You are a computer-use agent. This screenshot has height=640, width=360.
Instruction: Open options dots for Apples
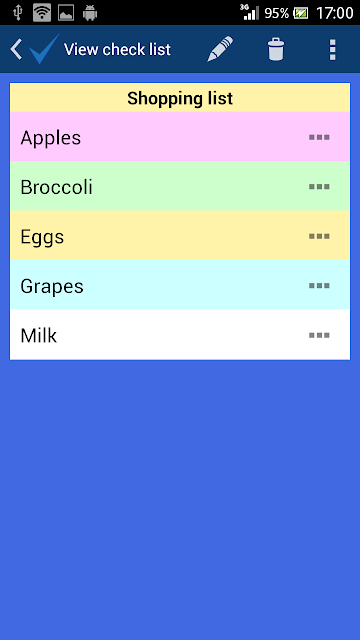click(319, 138)
